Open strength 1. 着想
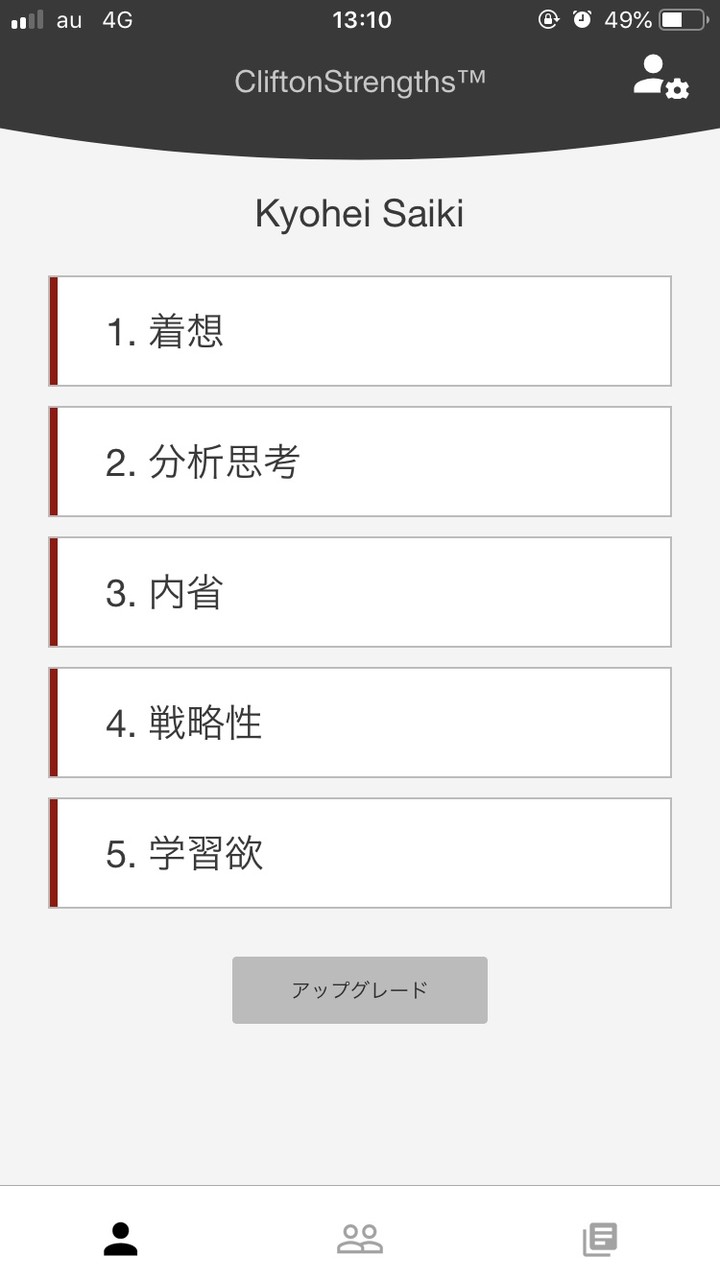720x1280 pixels. (360, 331)
